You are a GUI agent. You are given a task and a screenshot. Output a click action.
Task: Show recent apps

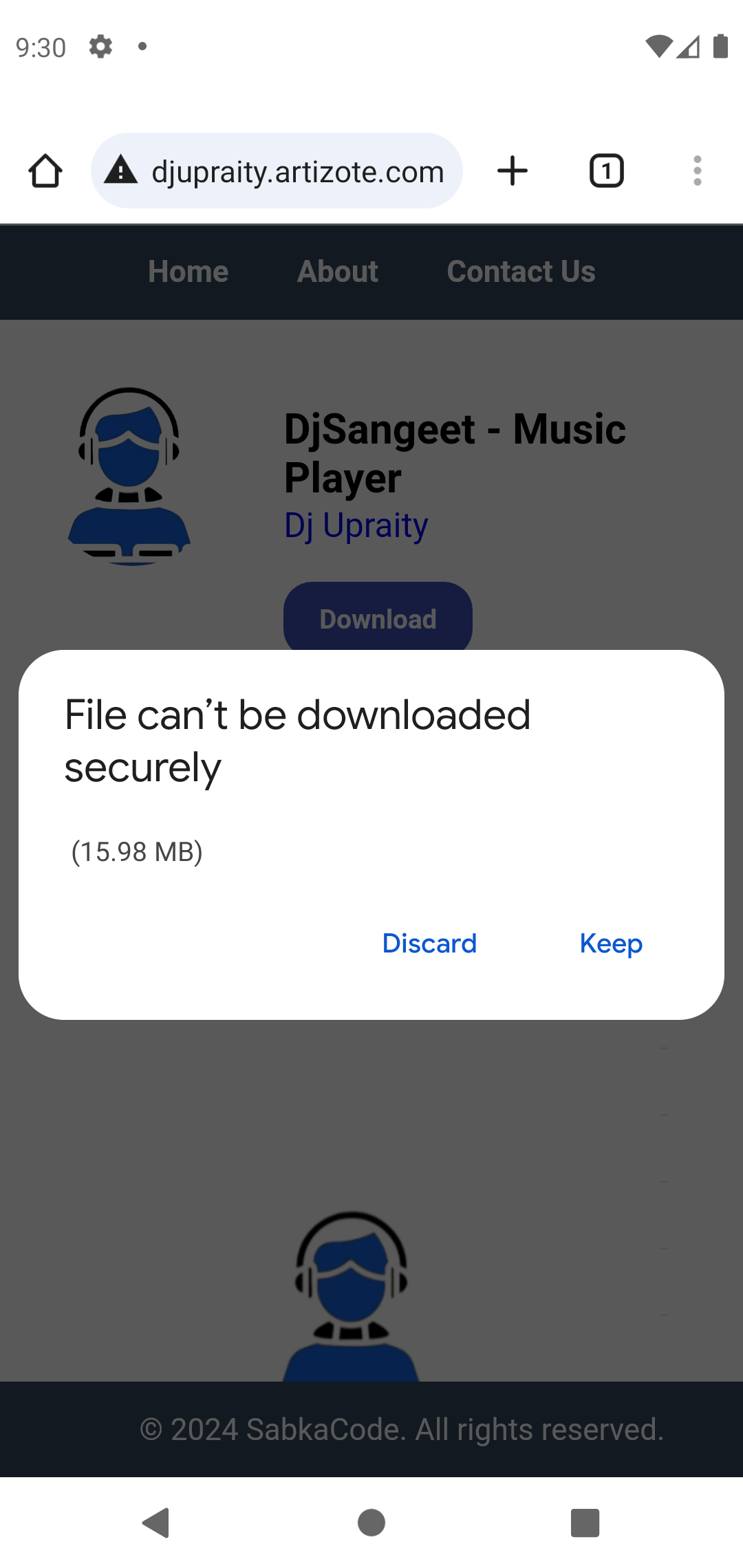click(x=585, y=1523)
